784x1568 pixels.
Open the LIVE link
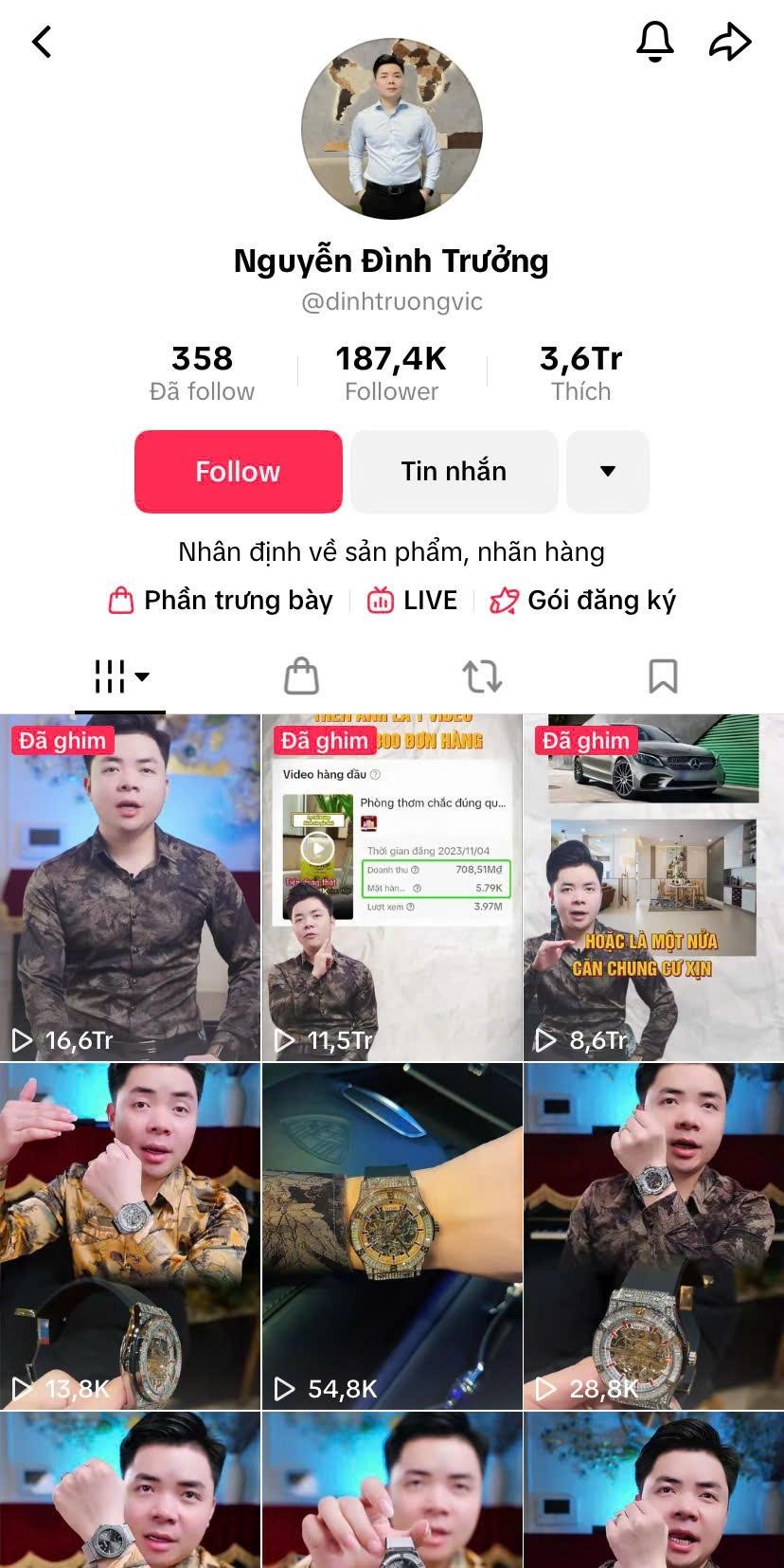point(413,601)
